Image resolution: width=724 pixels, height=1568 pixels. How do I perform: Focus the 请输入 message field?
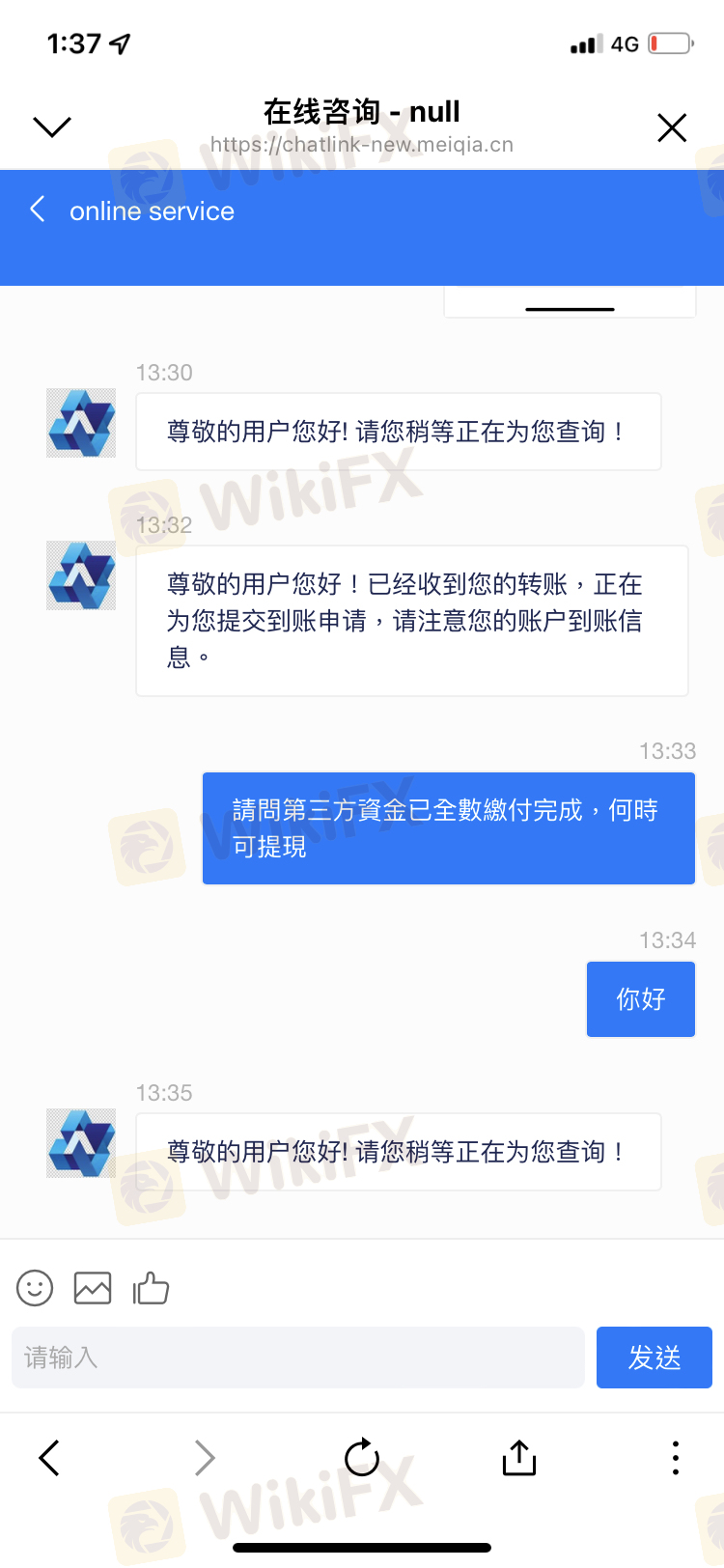pos(298,1358)
